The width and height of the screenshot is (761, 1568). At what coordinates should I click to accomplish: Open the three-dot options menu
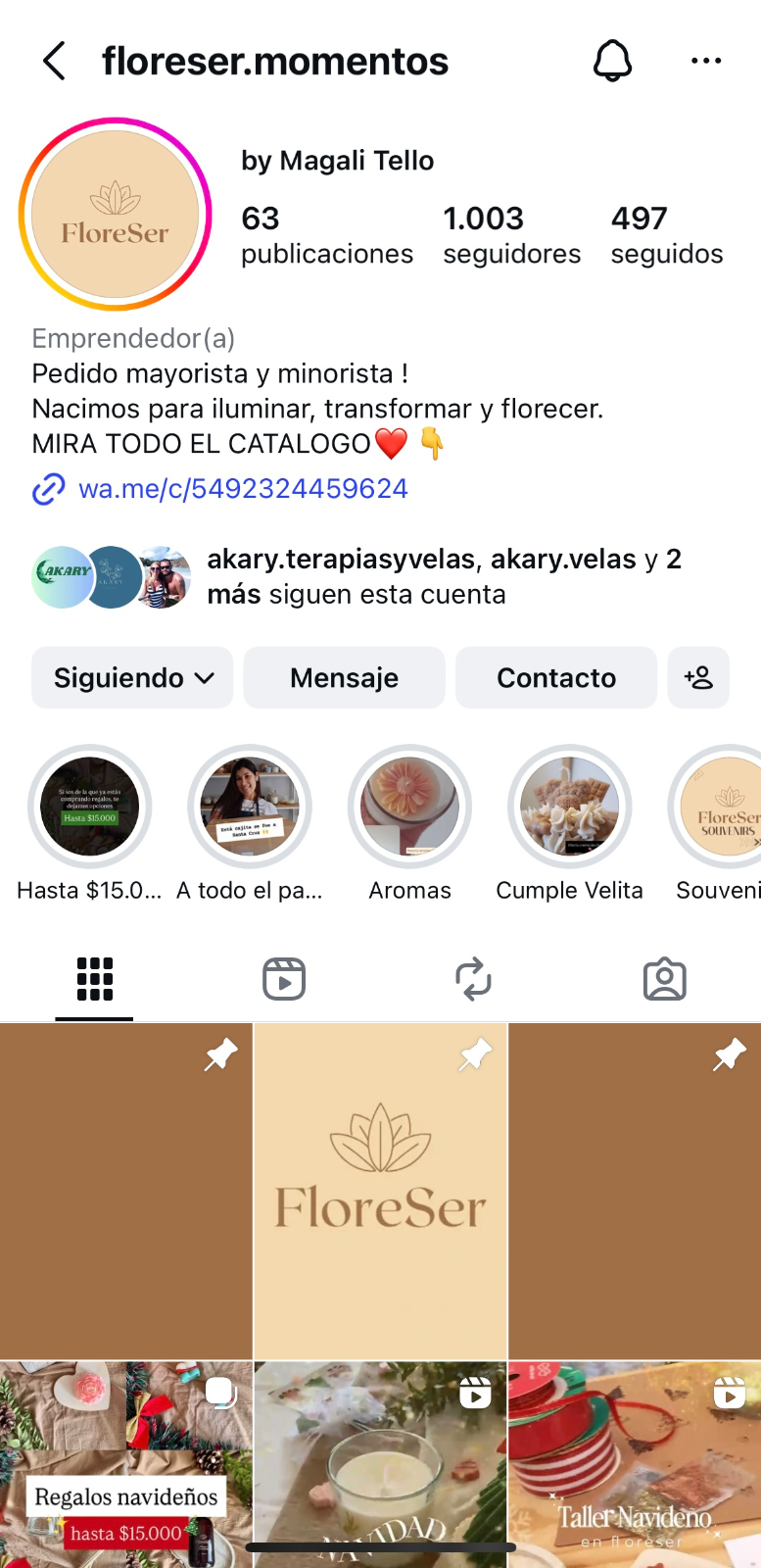pyautogui.click(x=705, y=61)
